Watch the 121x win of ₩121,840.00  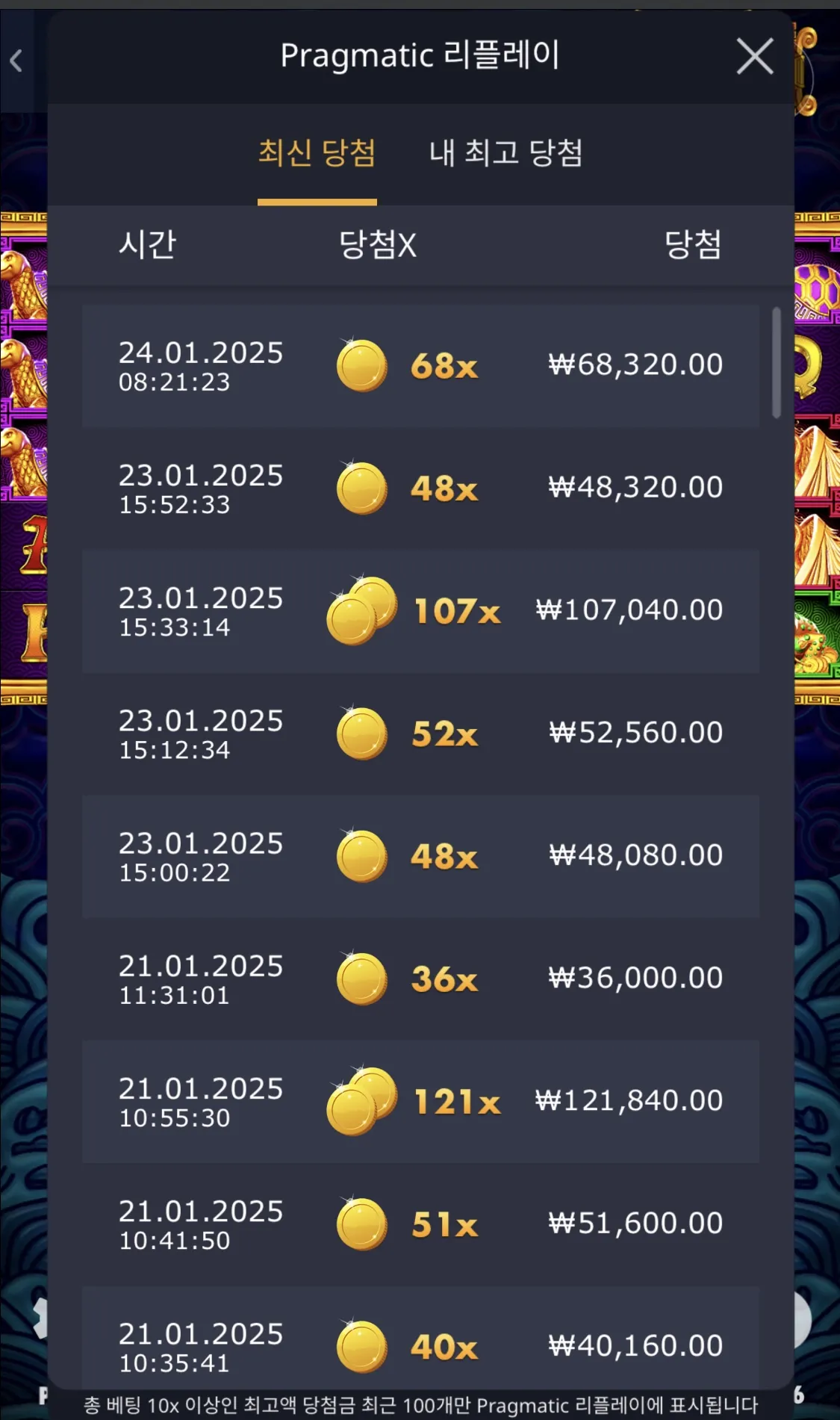pyautogui.click(x=420, y=1101)
